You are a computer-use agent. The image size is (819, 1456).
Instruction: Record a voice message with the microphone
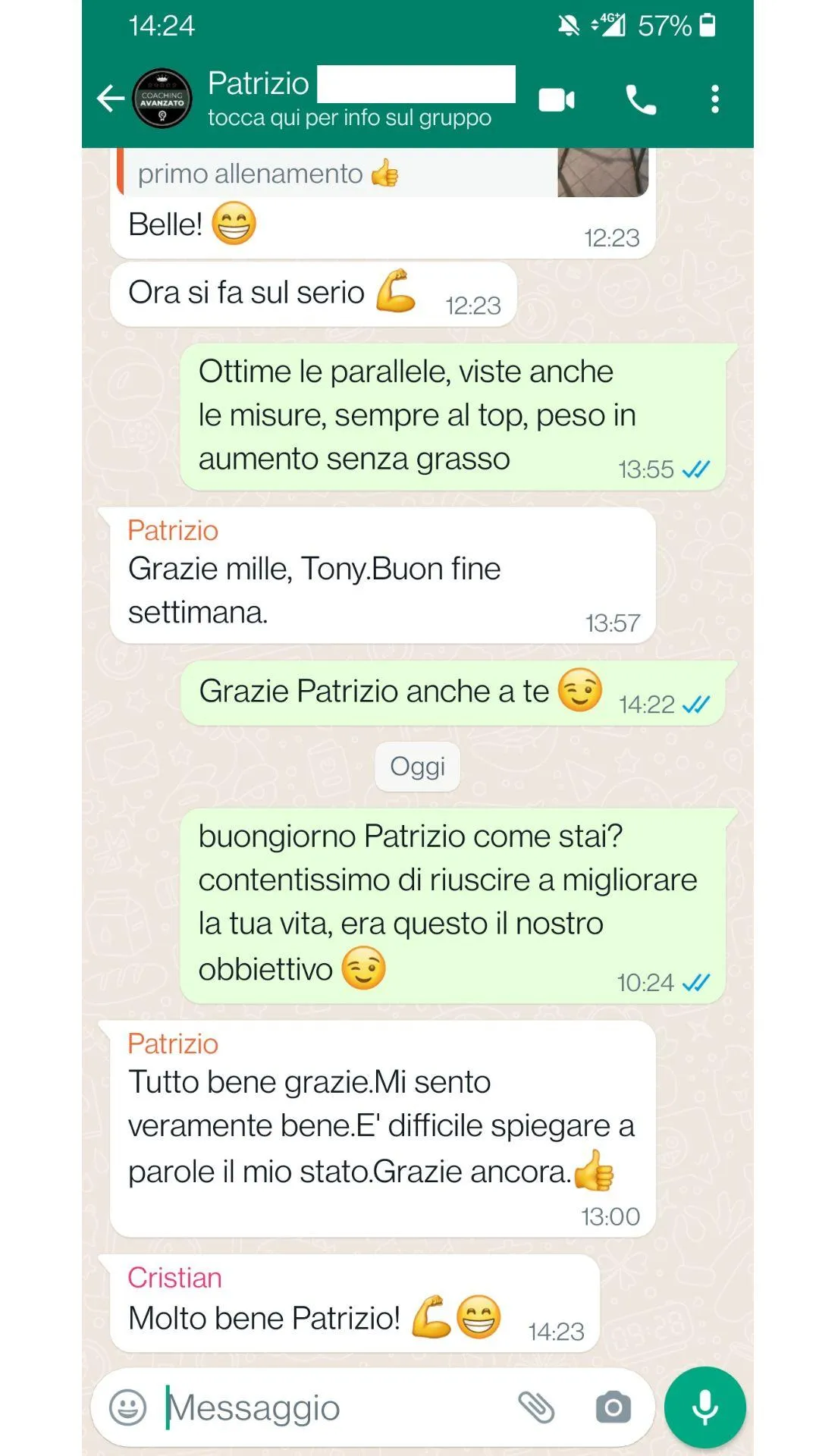(x=704, y=1407)
